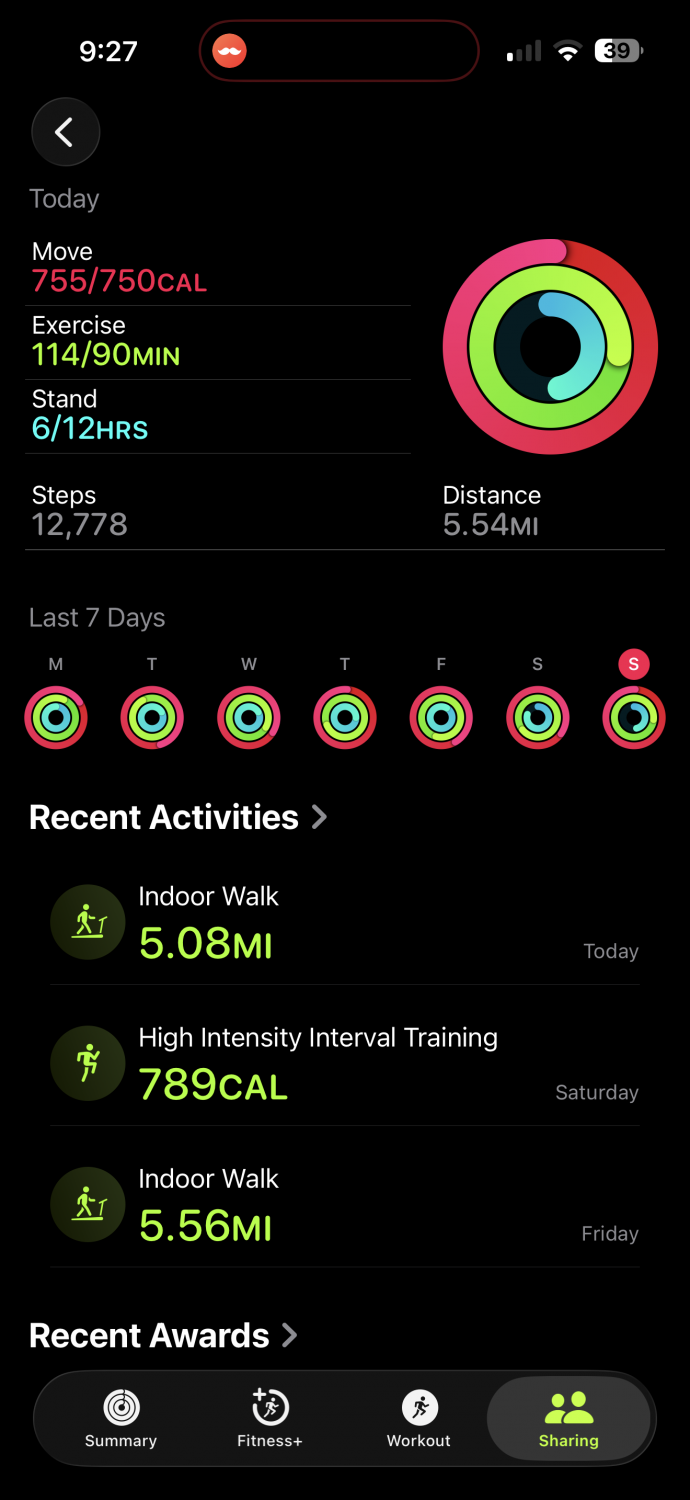Tap the Dynamic Island activity pill

(x=339, y=51)
